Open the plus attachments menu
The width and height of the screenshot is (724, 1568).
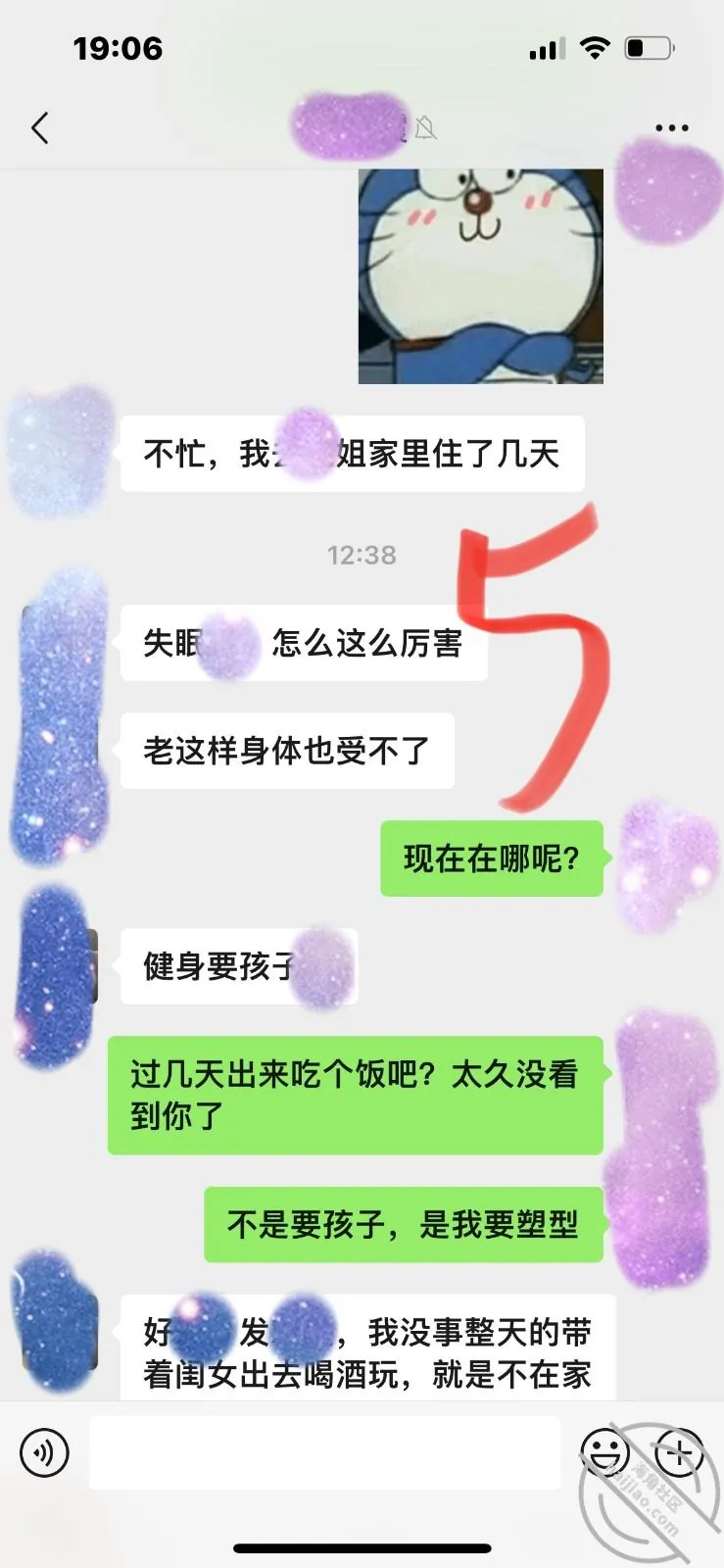click(x=679, y=1452)
